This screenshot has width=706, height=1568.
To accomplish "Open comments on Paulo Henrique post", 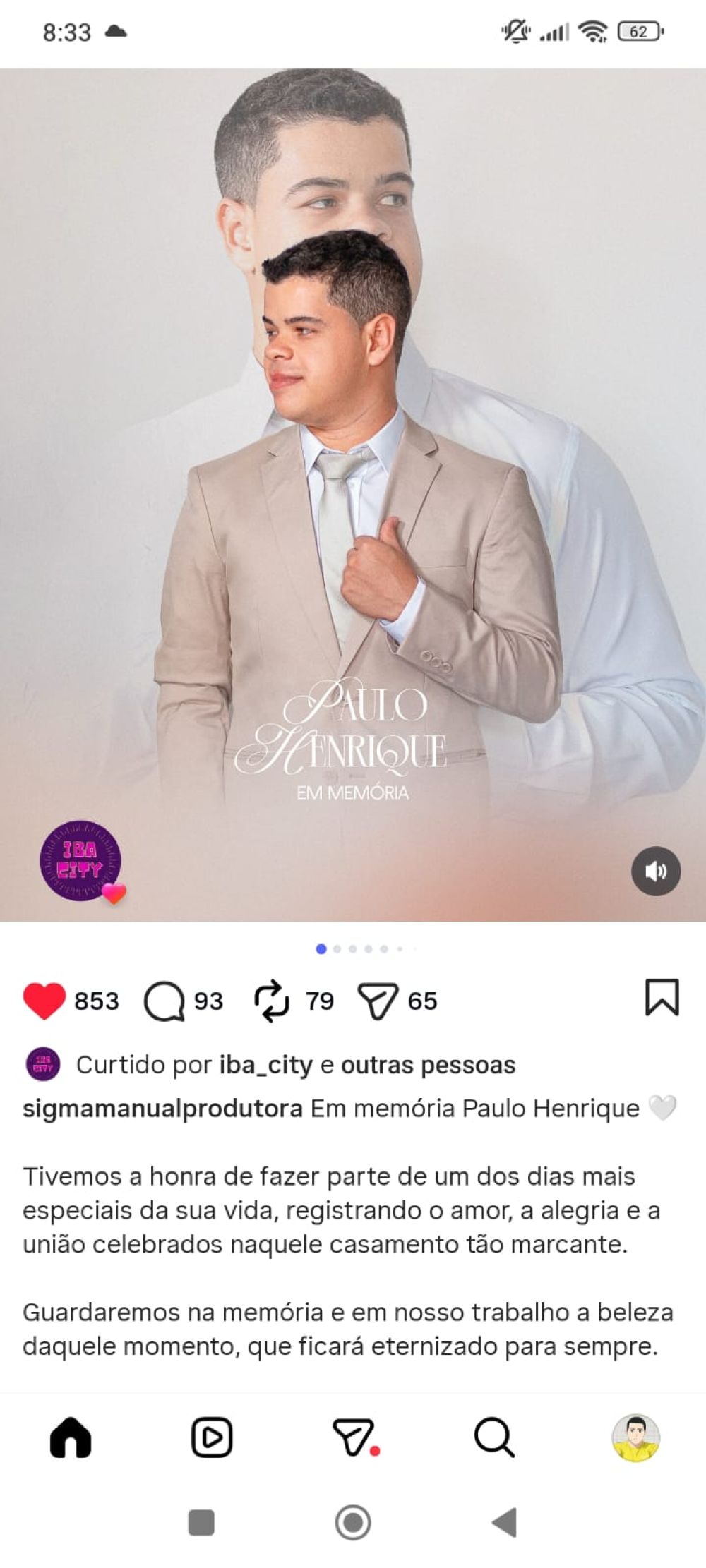I will point(164,1001).
